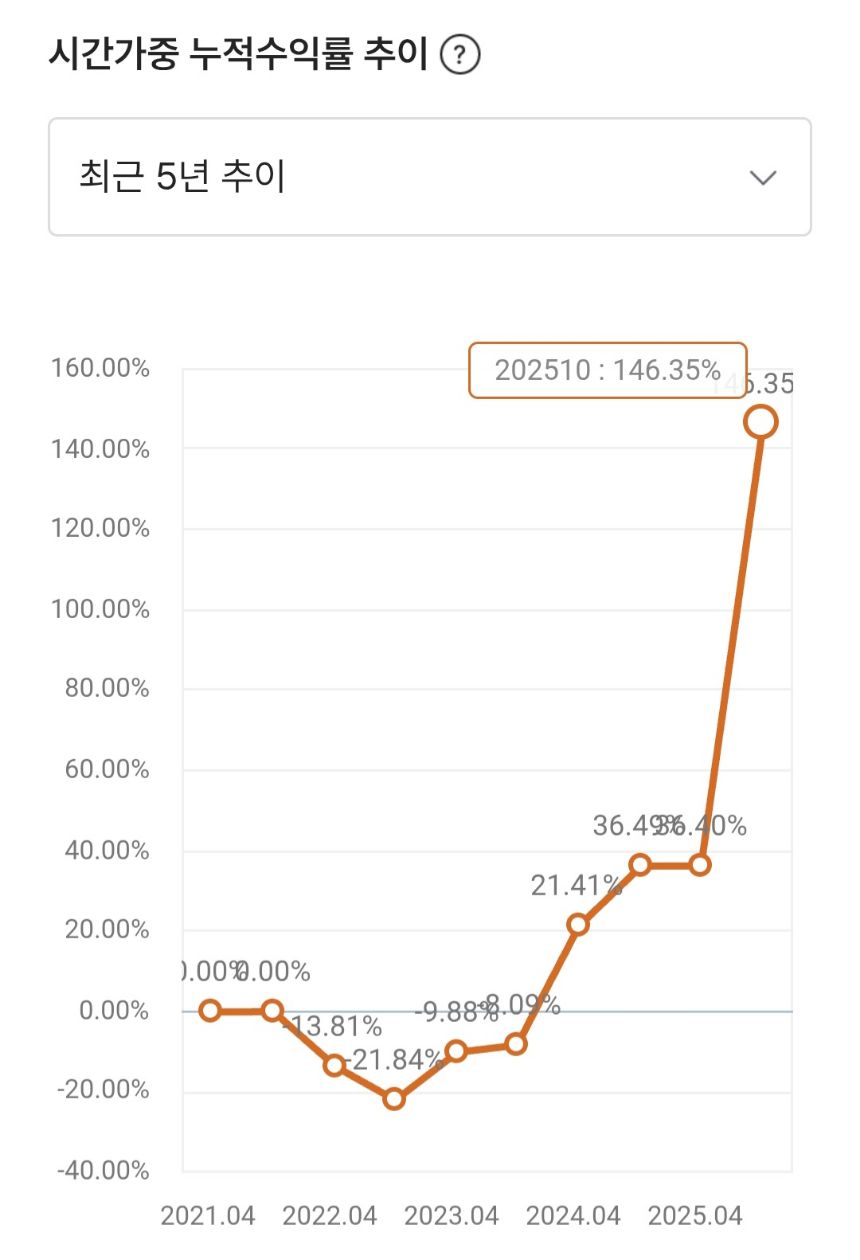Select the 21.41% data point
Viewport: 860px width, 1260px height.
pyautogui.click(x=579, y=926)
